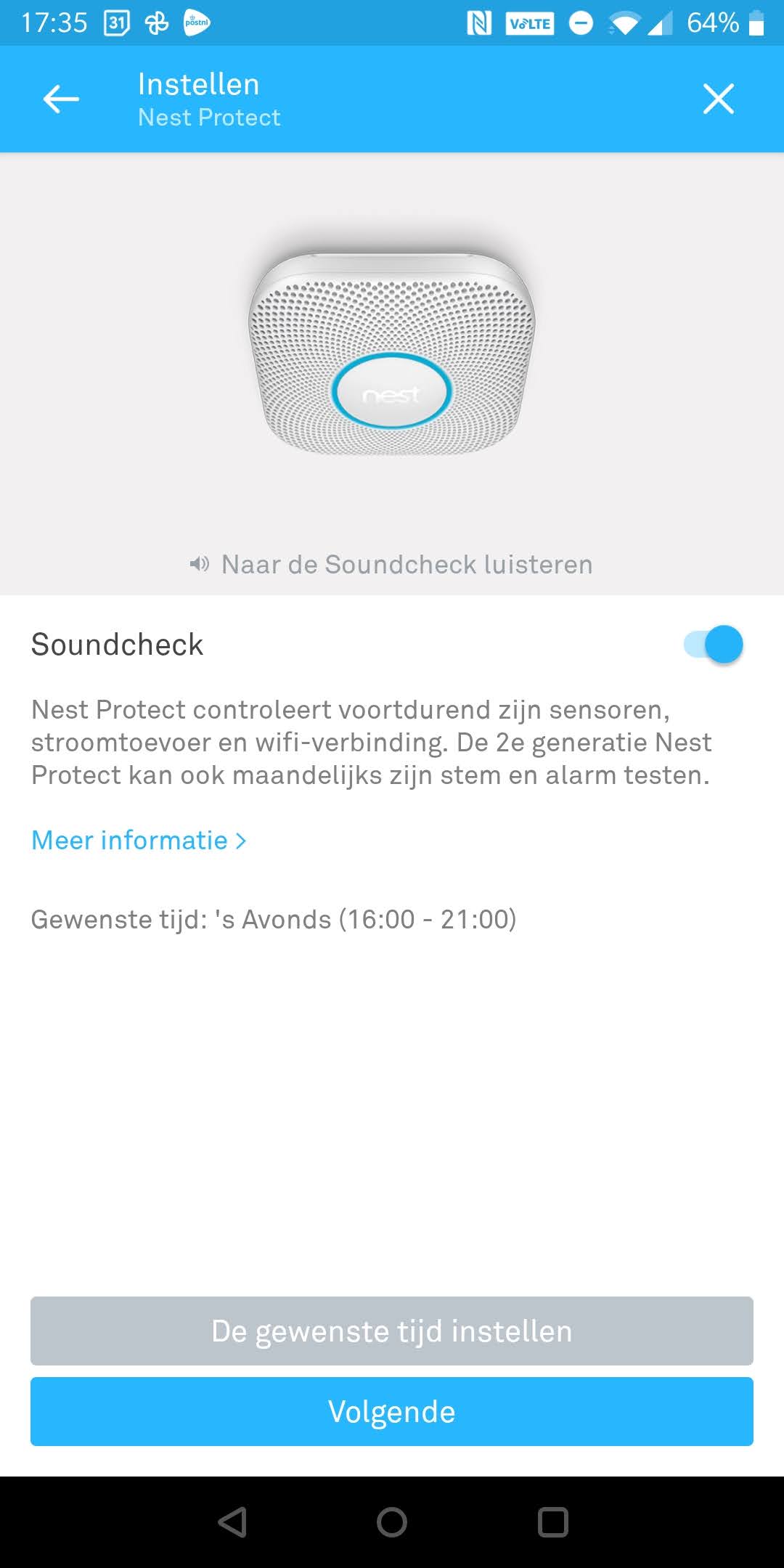Turn off the Soundcheck switch
Screen dimensions: 784x1568
(714, 645)
